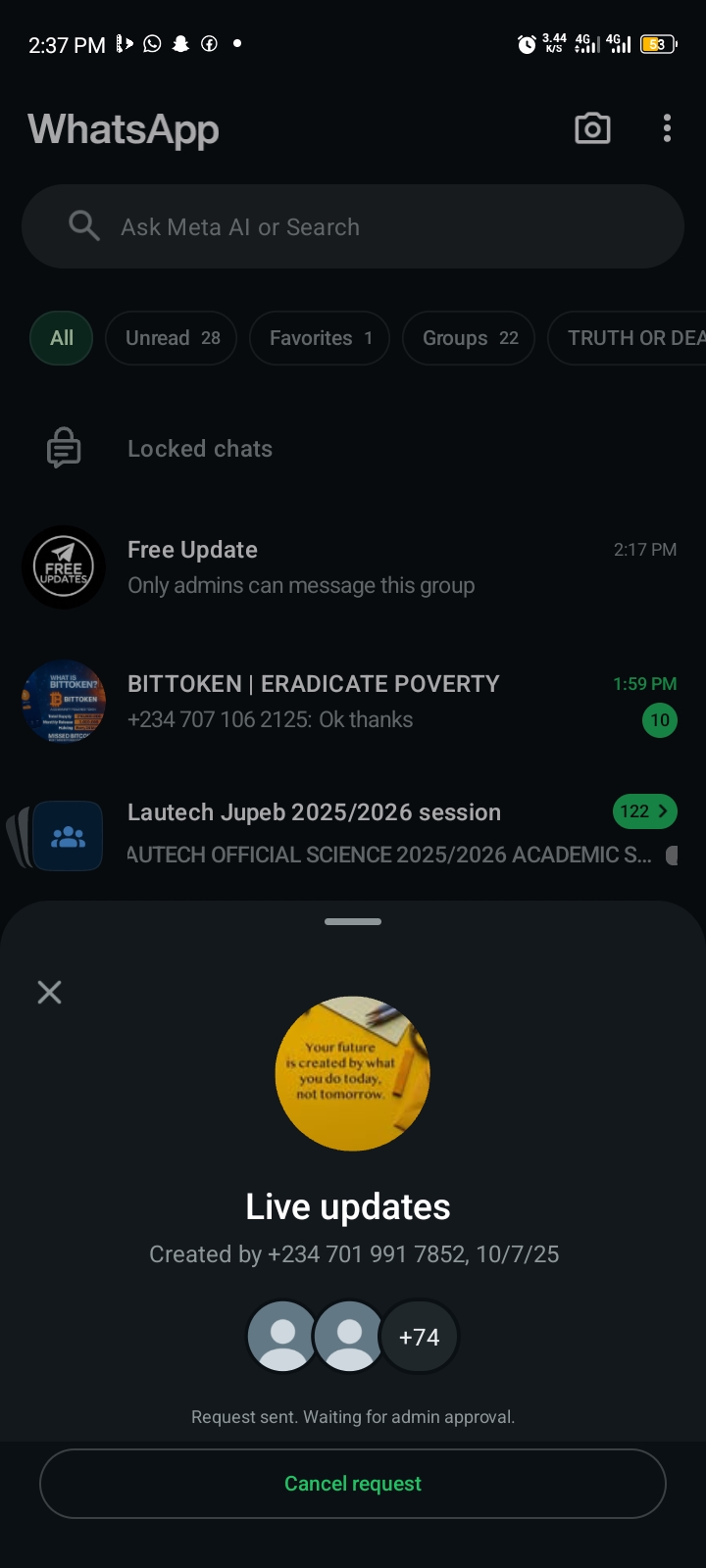View the +74 members of Live updates
Viewport: 706px width, 1568px height.
(419, 1338)
